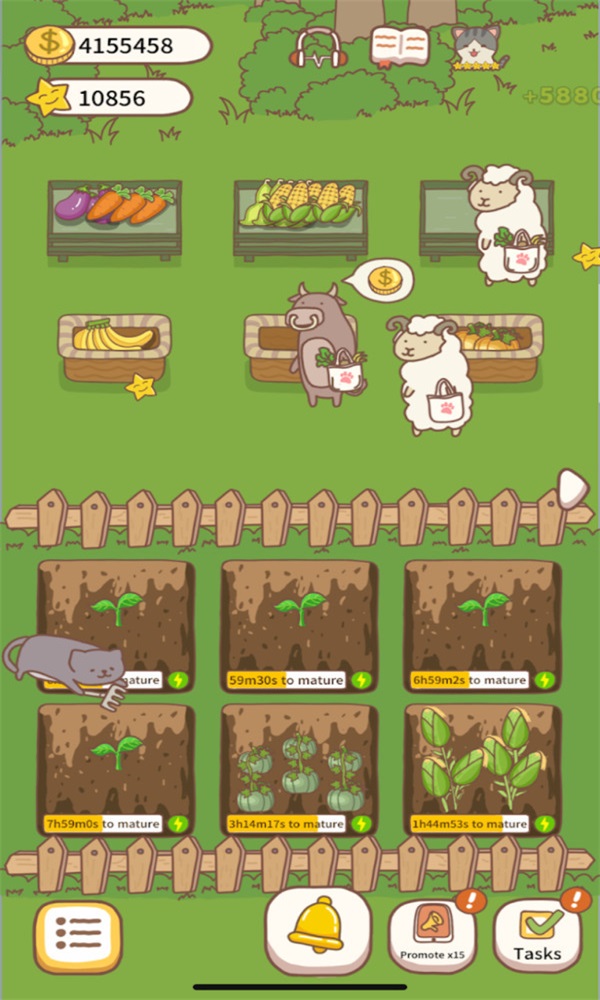
Task: Boost the 3h14m17s pumpkin plot
Action: point(362,824)
